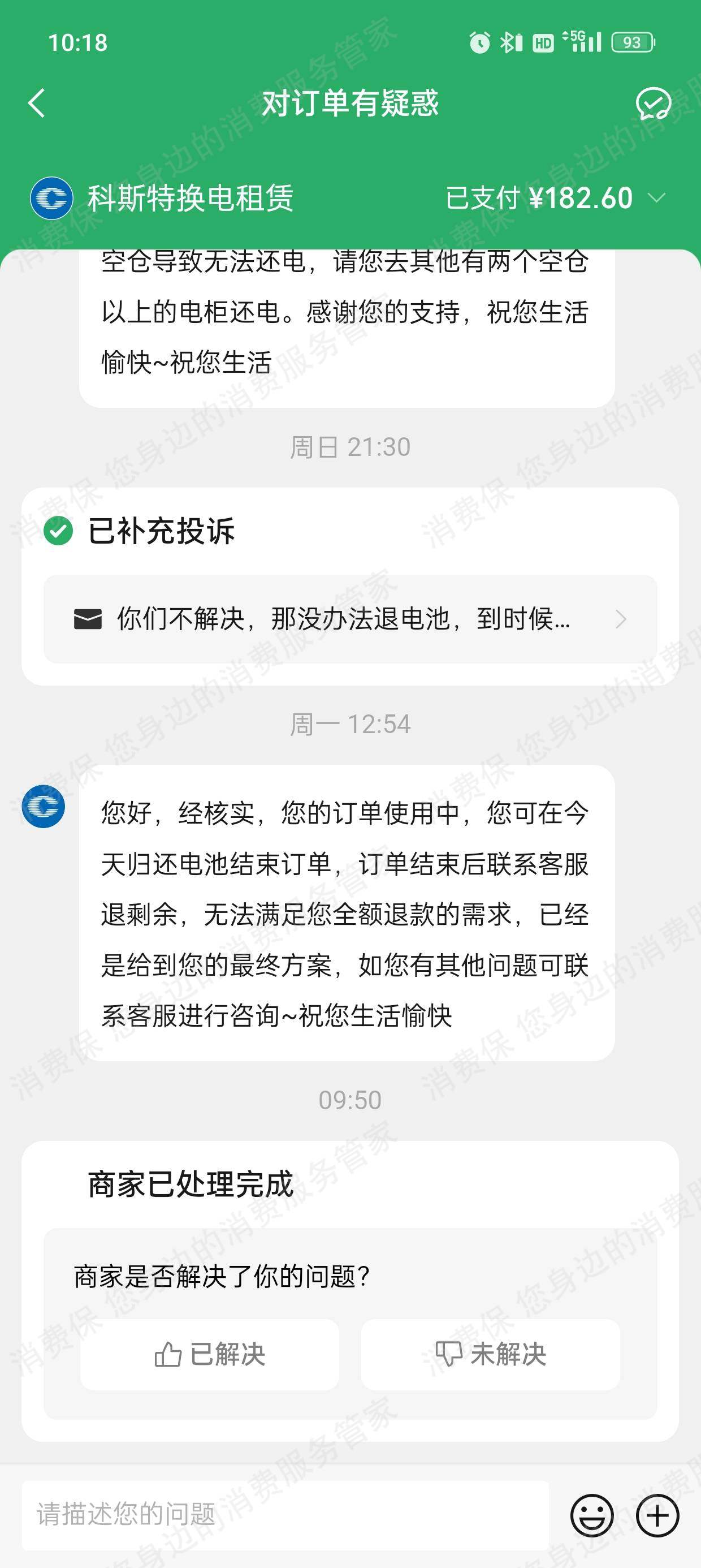Click the complaint message 你们不解决，那没办法退电池

[341, 619]
